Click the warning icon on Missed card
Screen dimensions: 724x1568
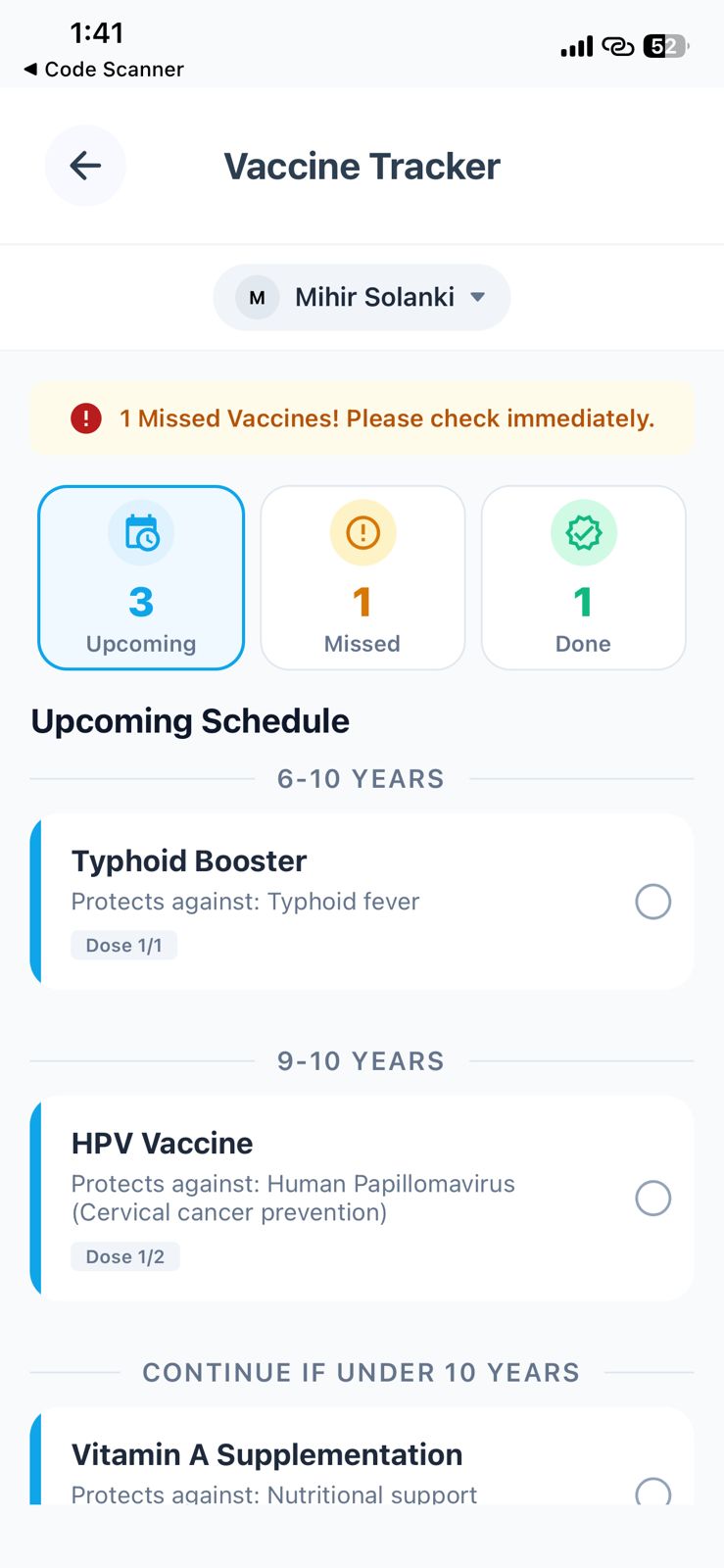pos(362,532)
